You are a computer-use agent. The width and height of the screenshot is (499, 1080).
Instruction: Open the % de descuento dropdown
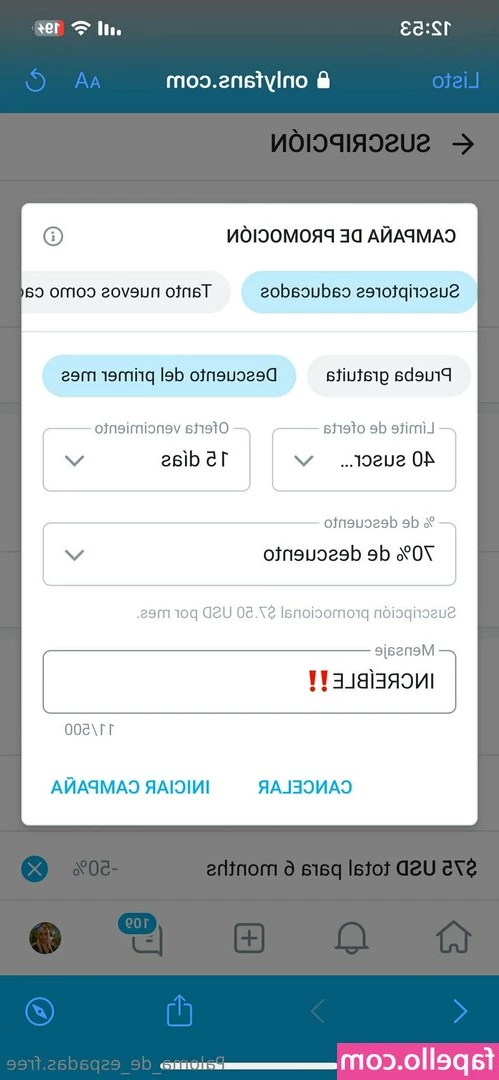point(249,554)
